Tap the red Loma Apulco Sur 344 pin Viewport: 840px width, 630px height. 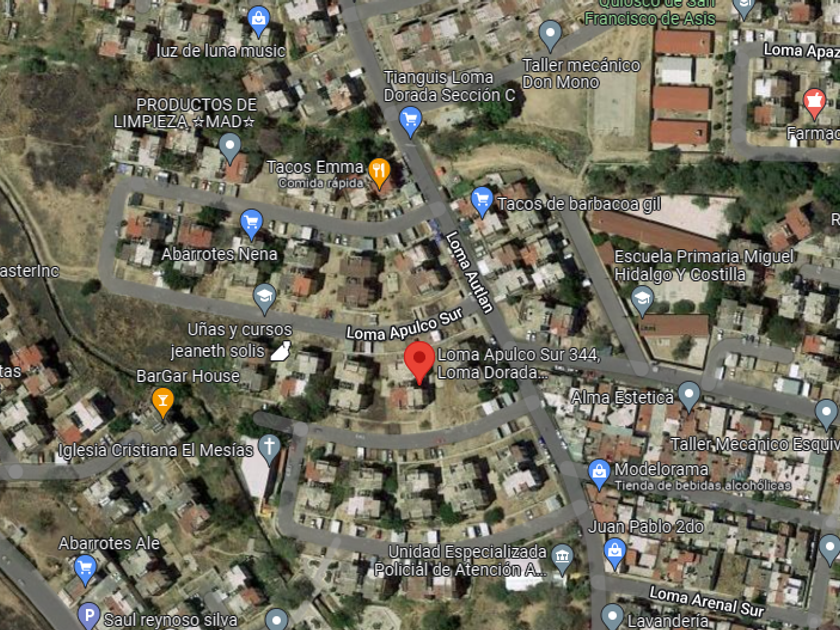(x=419, y=362)
